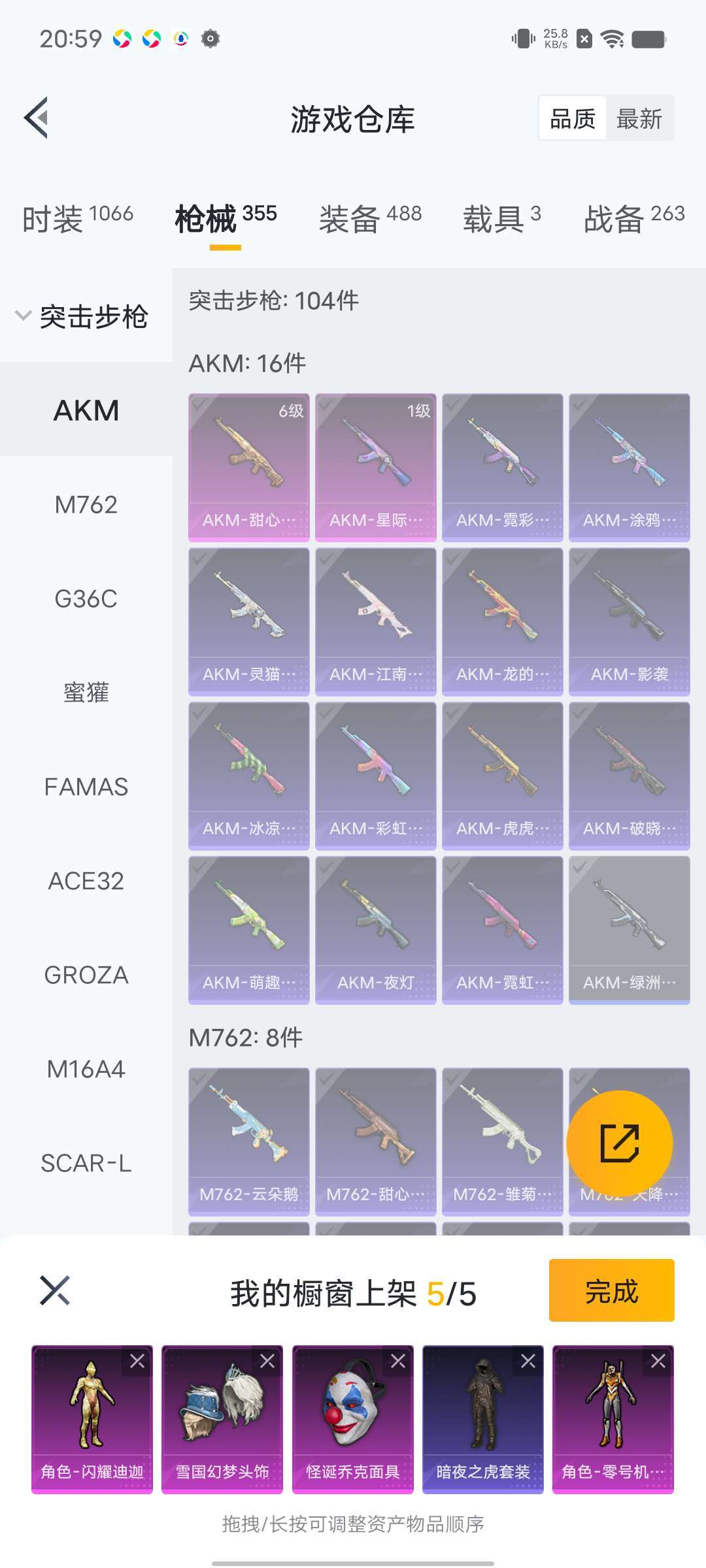Remove 暗夜之虎套装 from showcase
The image size is (706, 1568).
tap(528, 1362)
